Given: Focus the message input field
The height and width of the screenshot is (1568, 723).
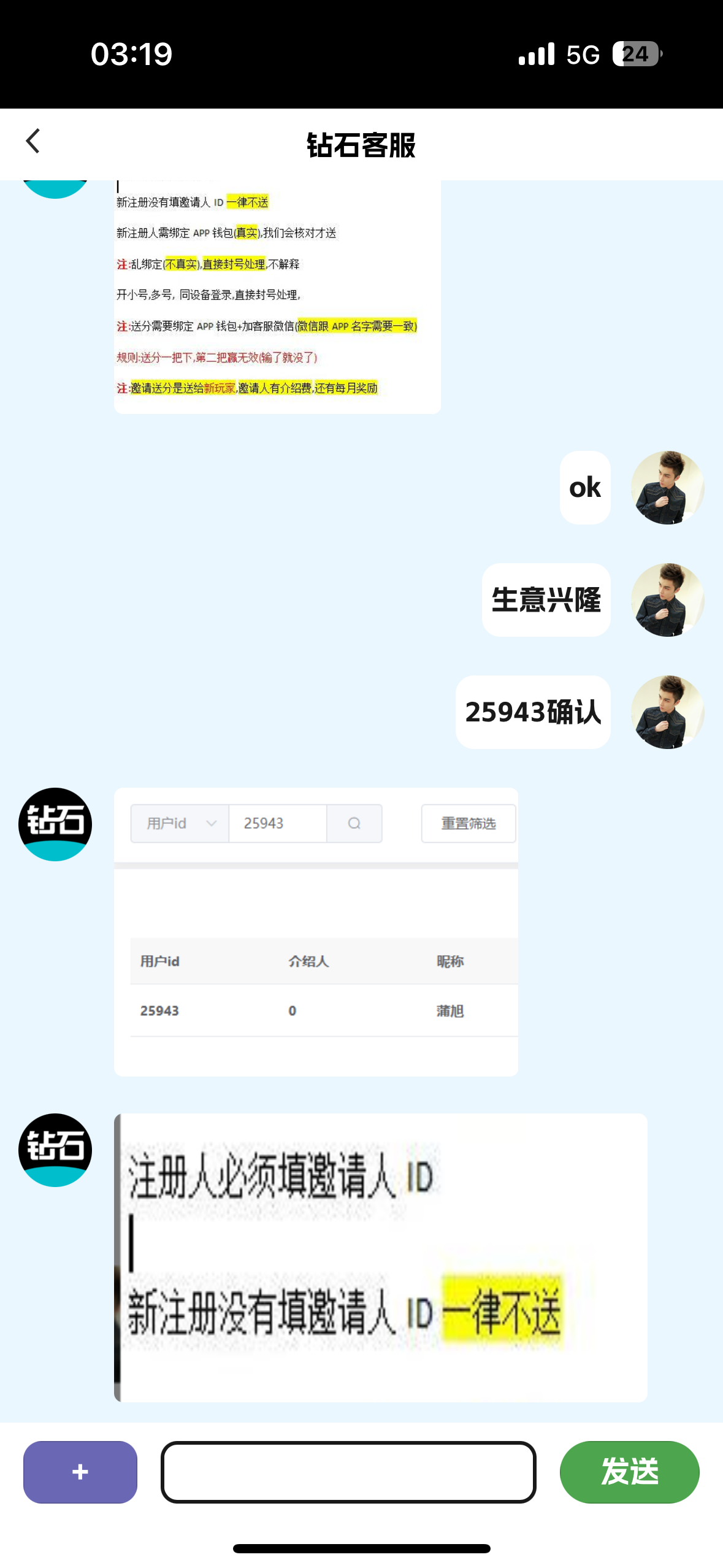Looking at the screenshot, I should pos(348,1472).
